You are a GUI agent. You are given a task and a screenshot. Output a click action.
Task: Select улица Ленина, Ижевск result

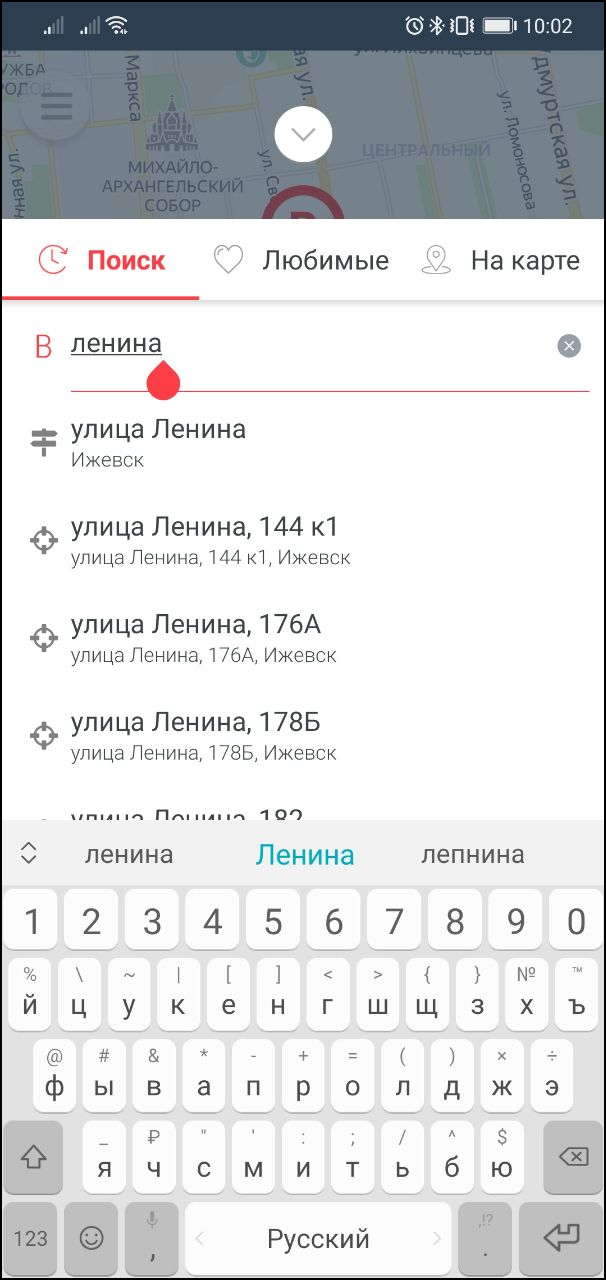click(303, 443)
